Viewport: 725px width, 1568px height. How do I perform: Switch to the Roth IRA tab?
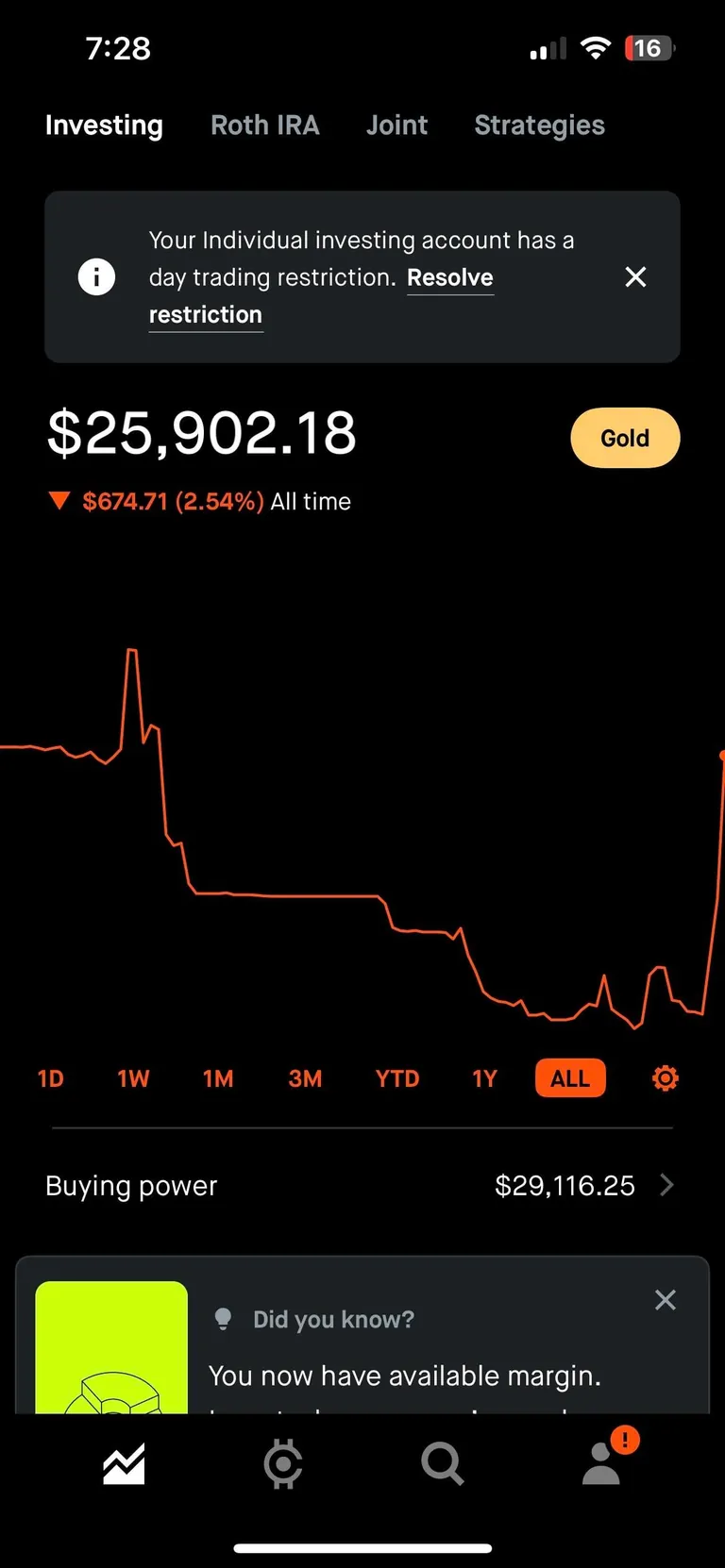[264, 125]
